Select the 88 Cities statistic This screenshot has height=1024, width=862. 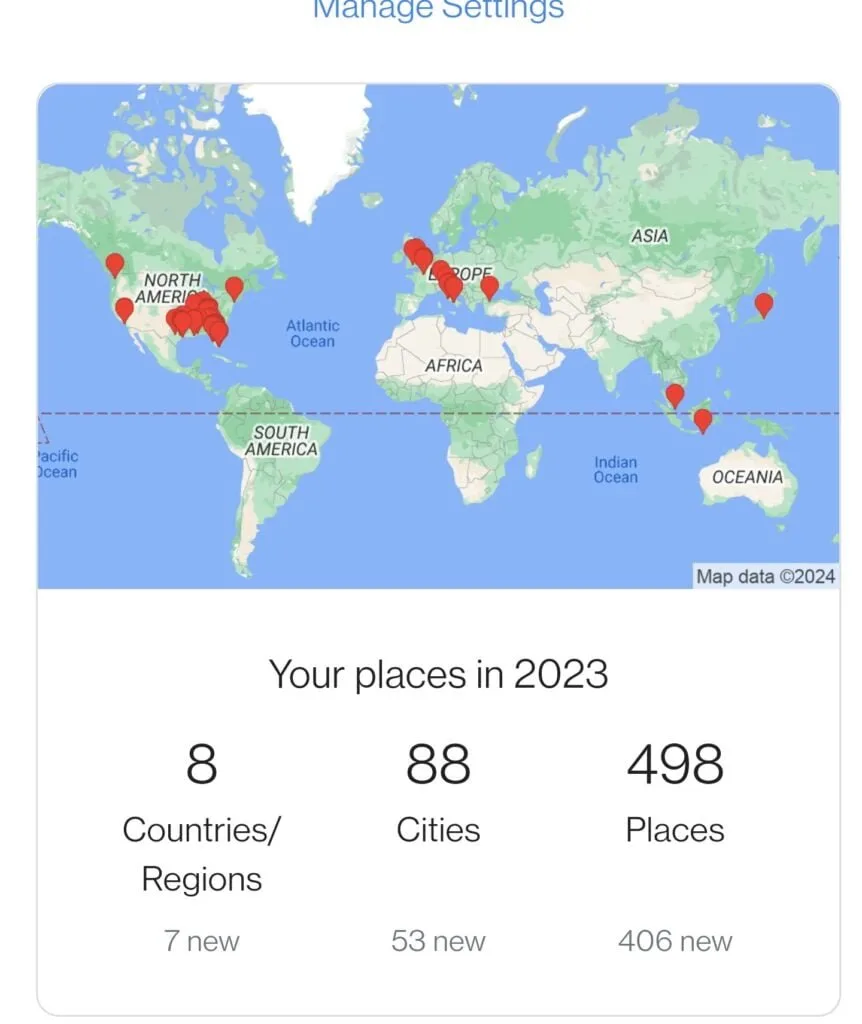pos(438,764)
